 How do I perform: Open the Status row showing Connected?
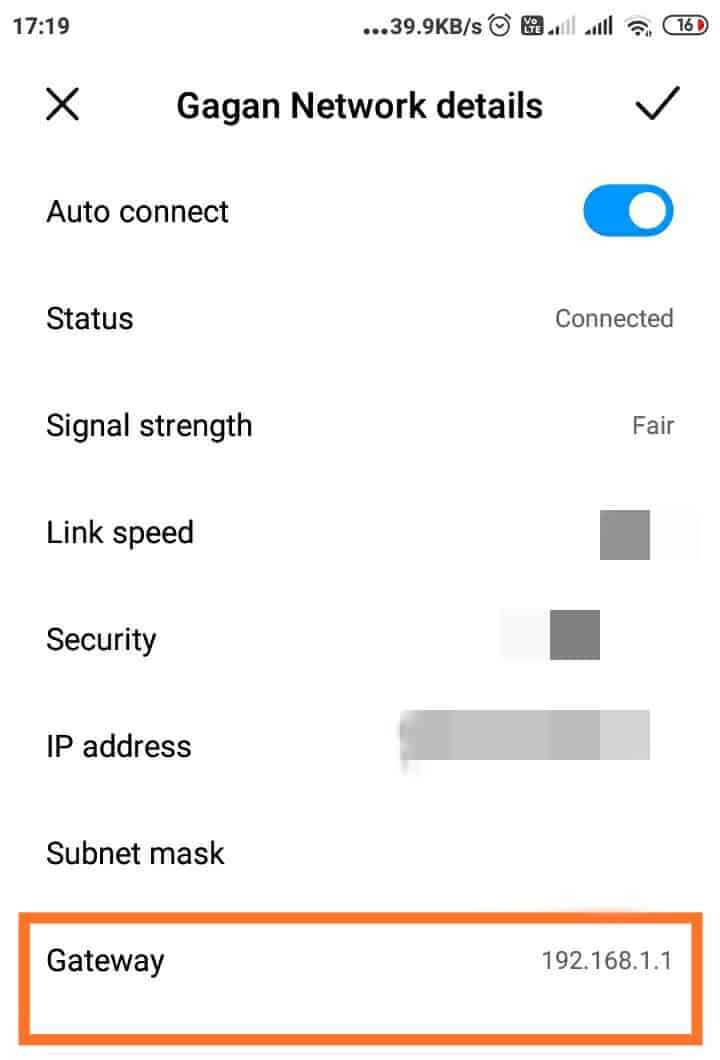pyautogui.click(x=360, y=319)
